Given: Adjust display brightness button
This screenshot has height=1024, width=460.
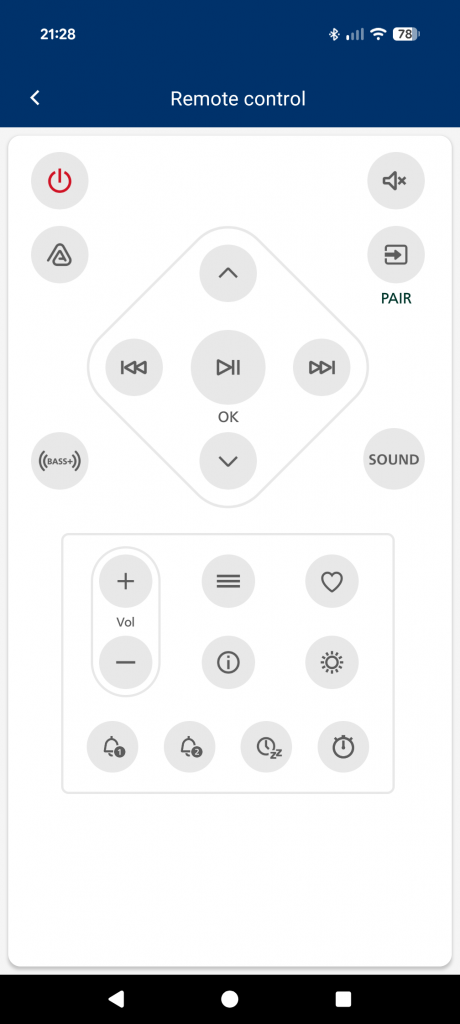Looking at the screenshot, I should [332, 663].
